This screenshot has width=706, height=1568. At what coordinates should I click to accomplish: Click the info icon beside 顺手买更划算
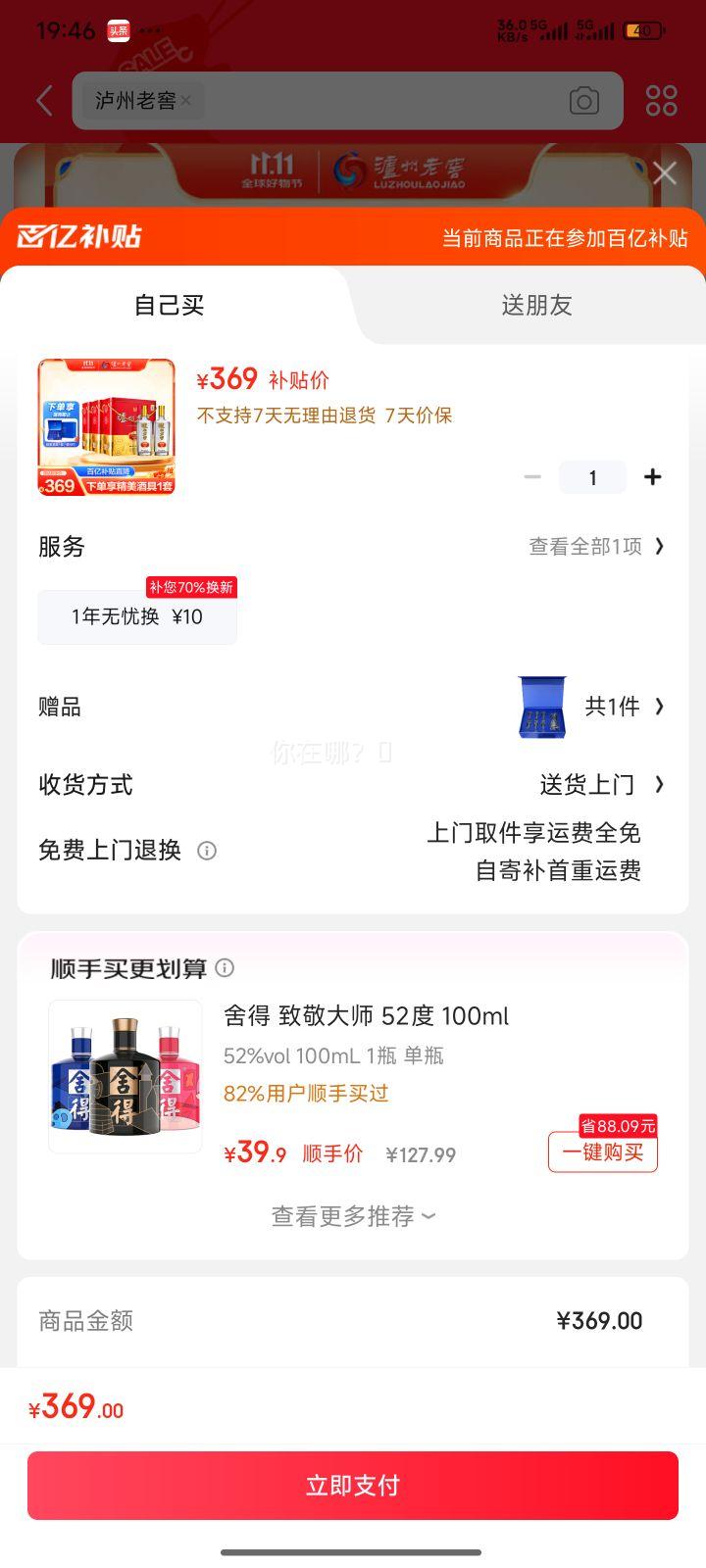[225, 968]
